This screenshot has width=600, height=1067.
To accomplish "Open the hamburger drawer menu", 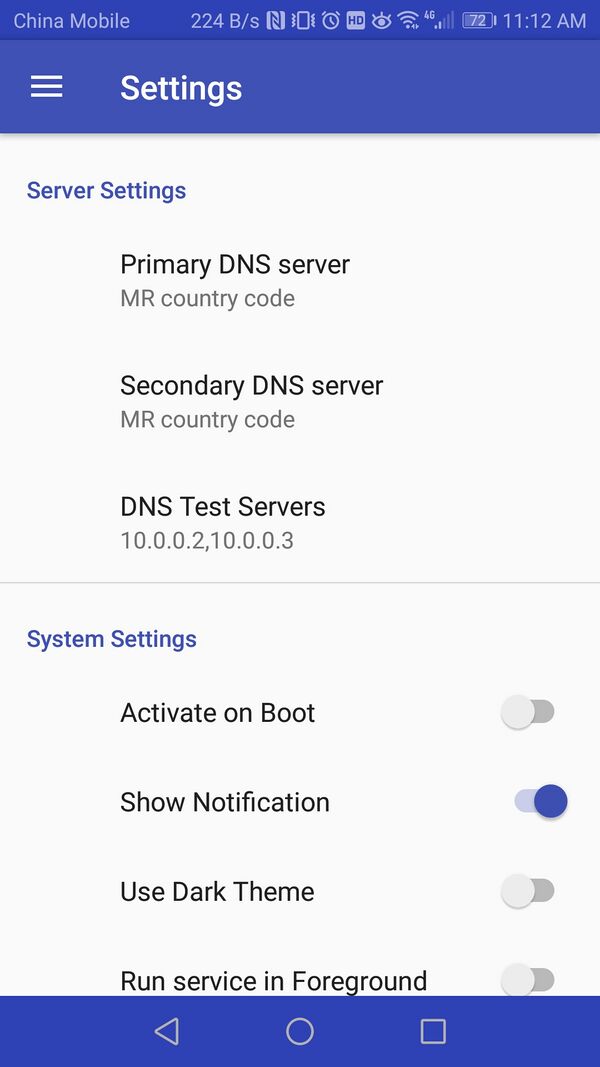I will click(x=47, y=88).
